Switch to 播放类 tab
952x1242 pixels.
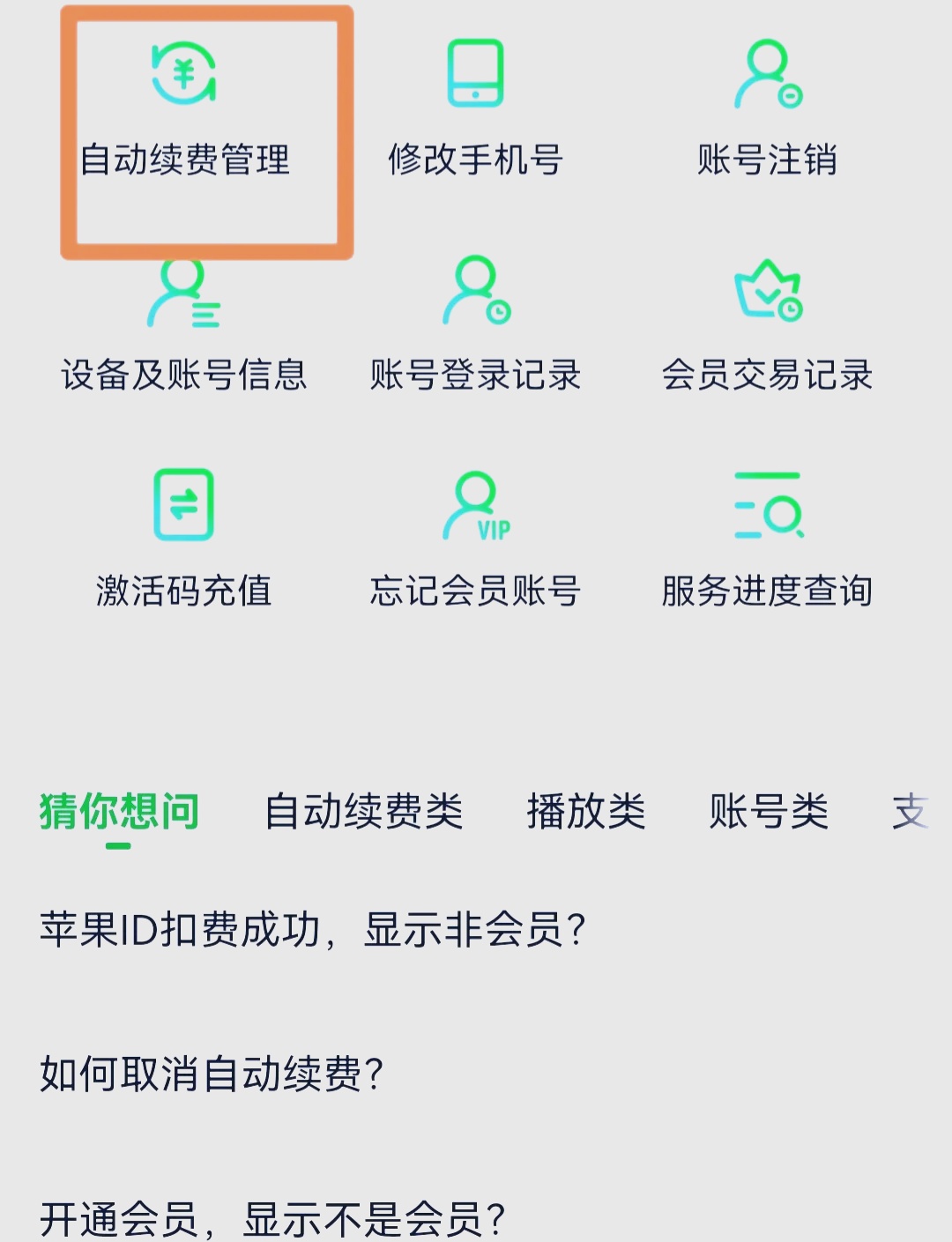tap(586, 812)
